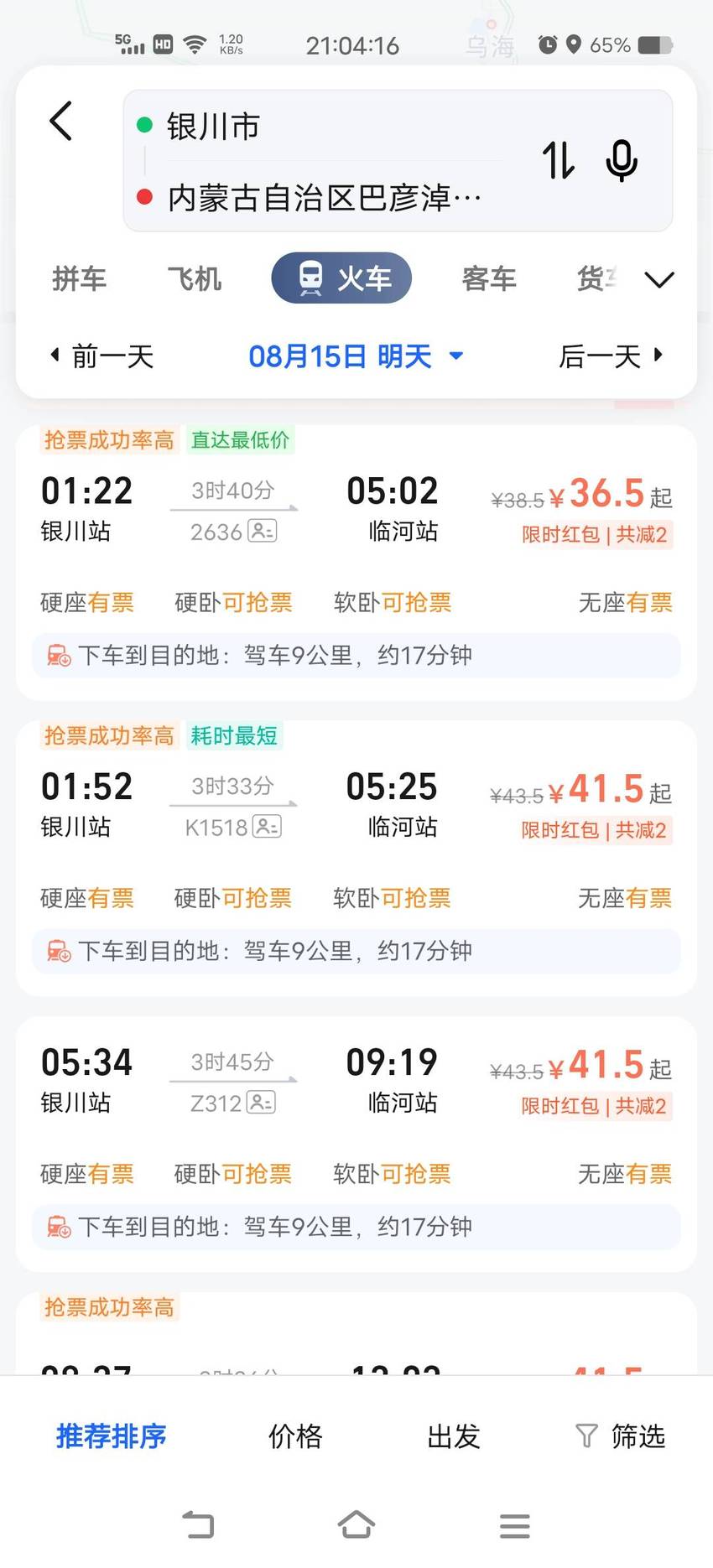Open the 筛选 filter options
Screen dimensions: 713x1568
point(621,1436)
